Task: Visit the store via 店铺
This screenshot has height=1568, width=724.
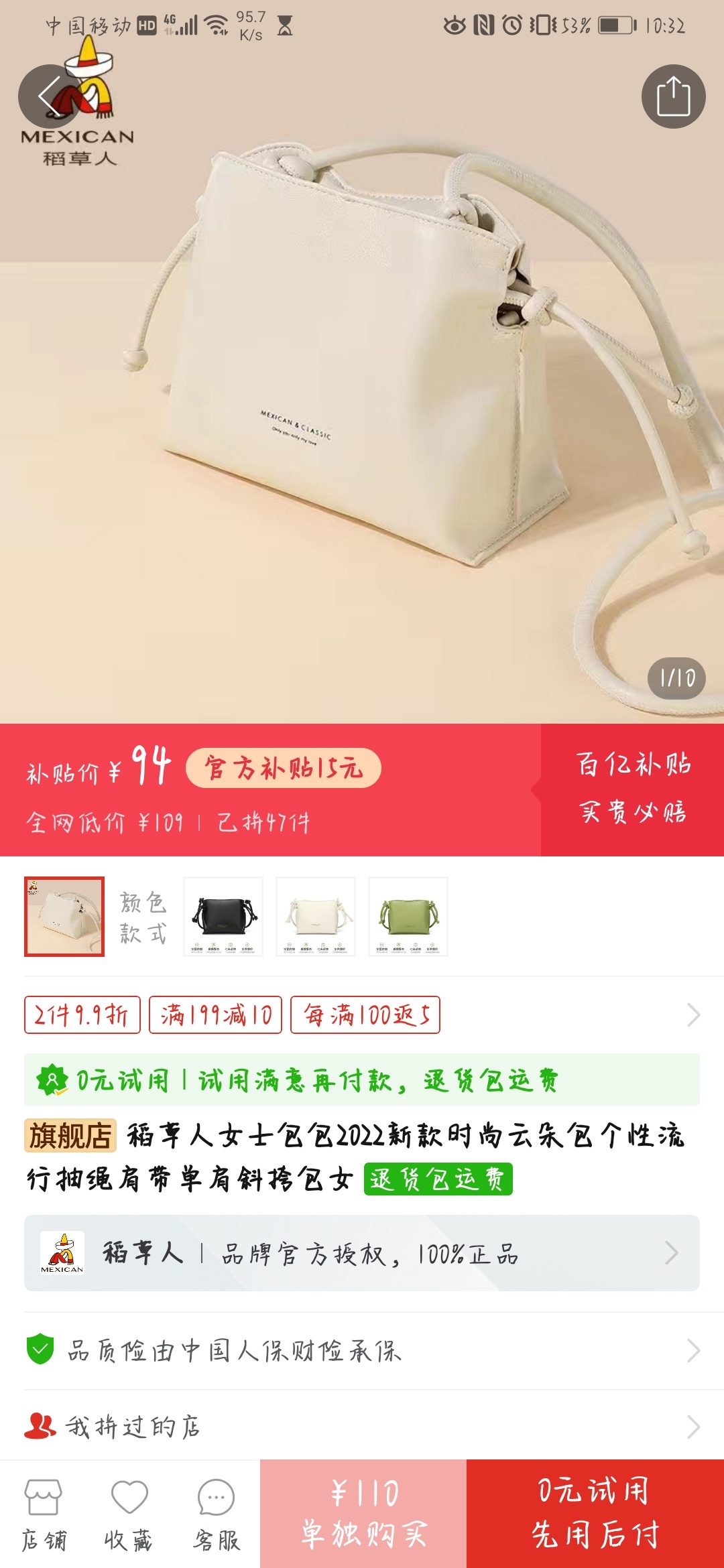Action: (x=44, y=1514)
